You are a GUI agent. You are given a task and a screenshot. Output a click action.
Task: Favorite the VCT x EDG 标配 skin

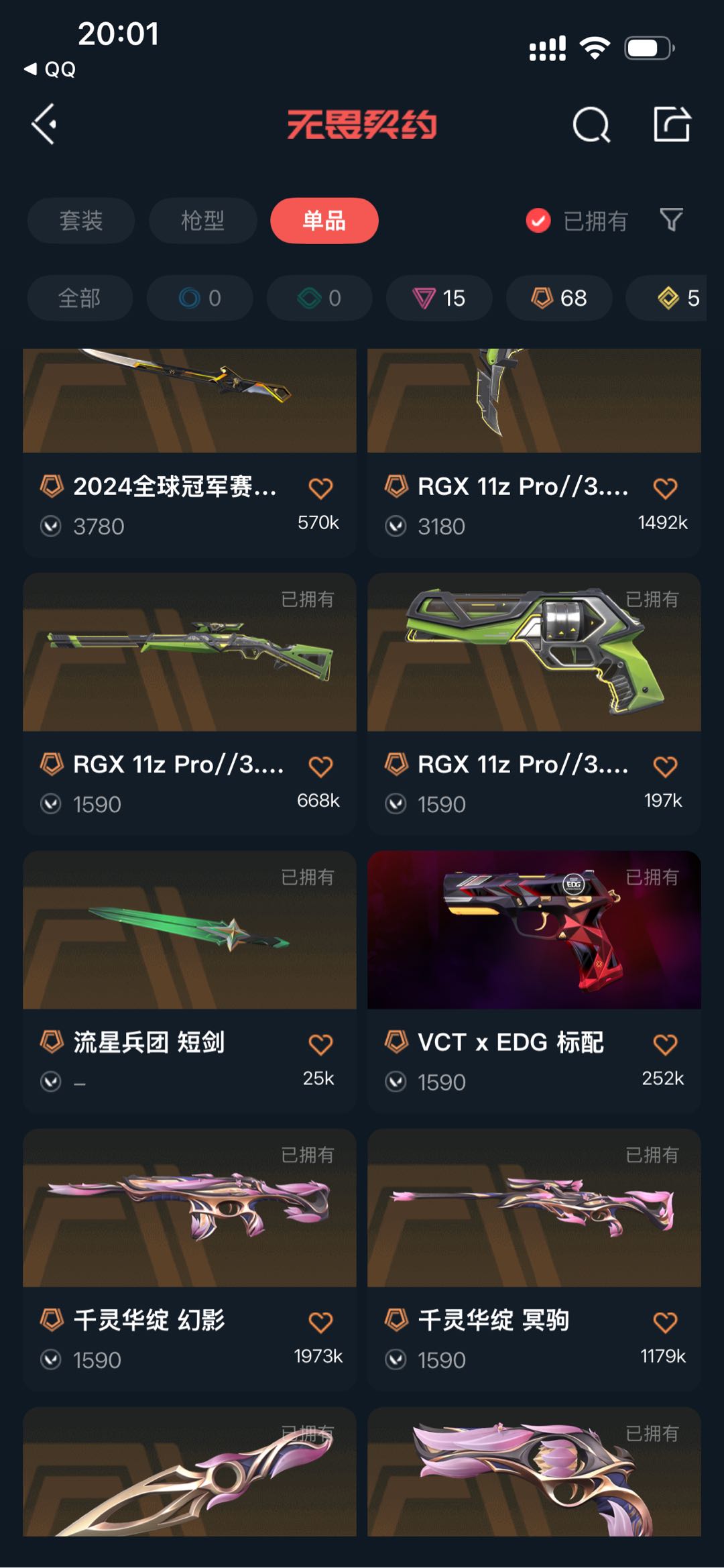665,1044
